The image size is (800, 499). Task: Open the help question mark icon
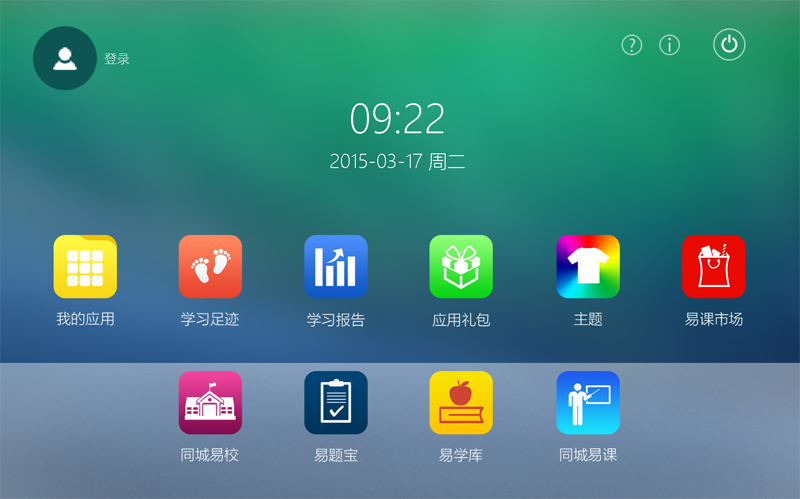pos(632,45)
